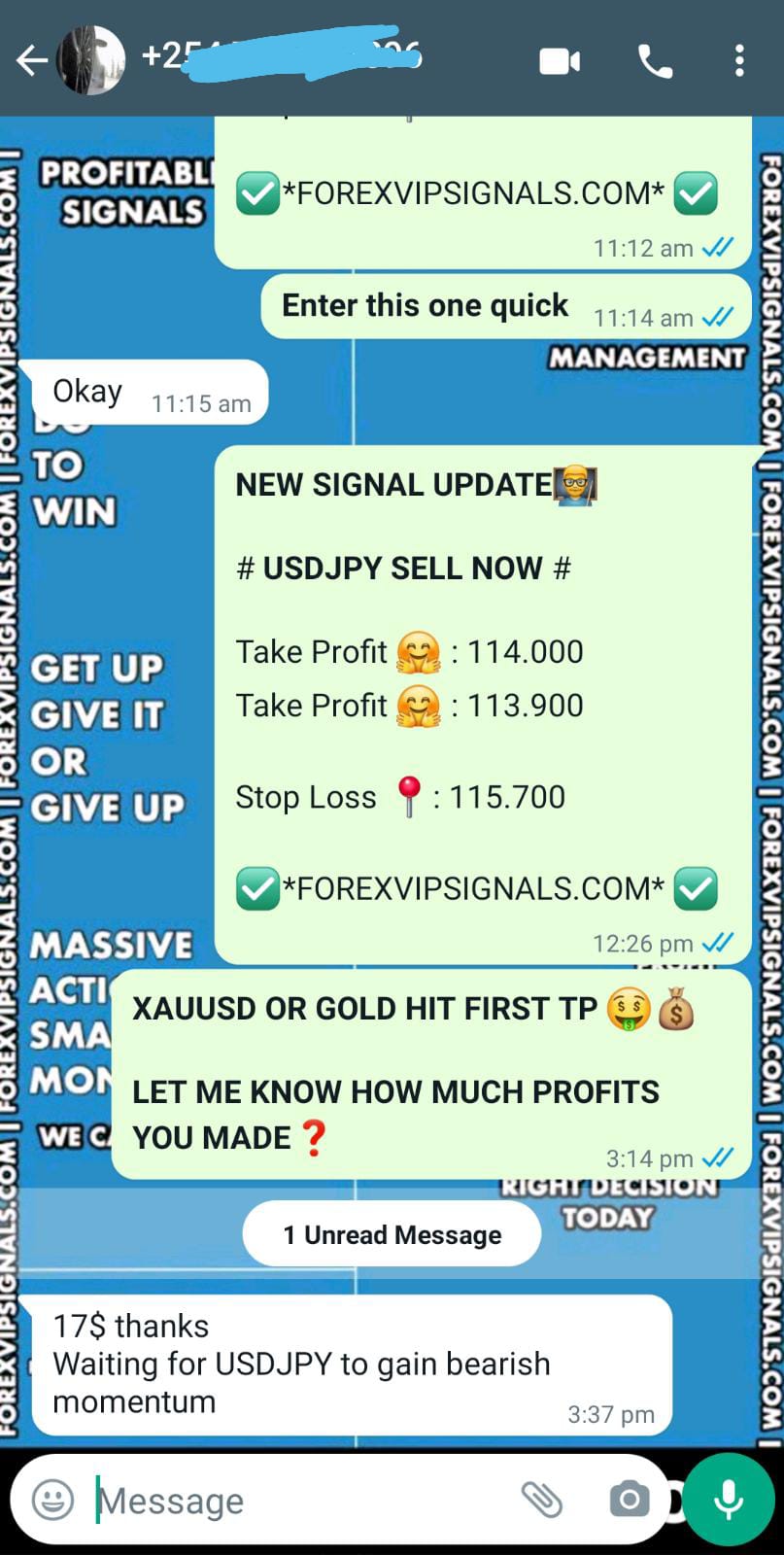Image resolution: width=784 pixels, height=1555 pixels.
Task: Open the emoji picker
Action: click(x=52, y=1500)
